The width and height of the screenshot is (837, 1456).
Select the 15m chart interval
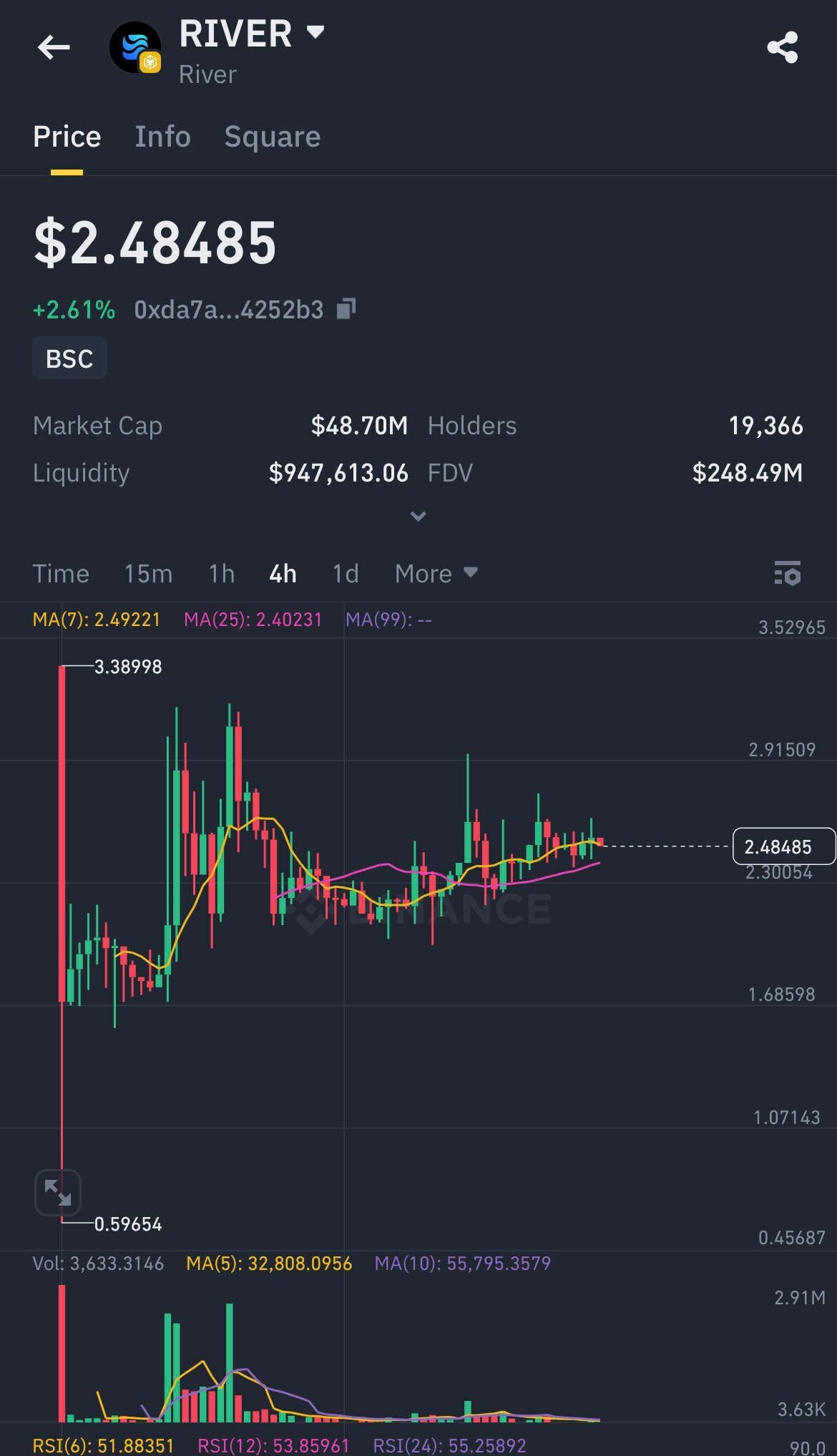(148, 574)
